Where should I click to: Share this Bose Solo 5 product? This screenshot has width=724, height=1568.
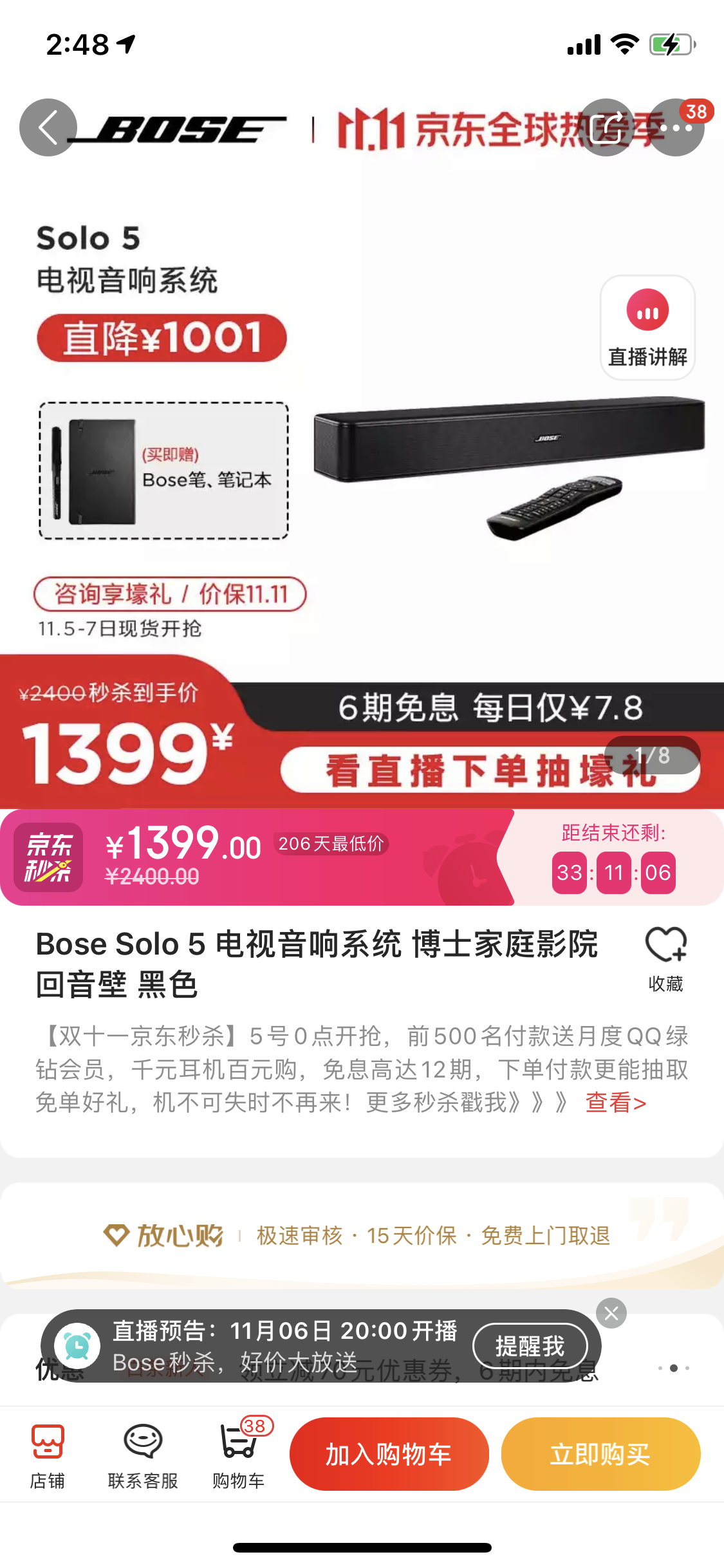tap(607, 127)
